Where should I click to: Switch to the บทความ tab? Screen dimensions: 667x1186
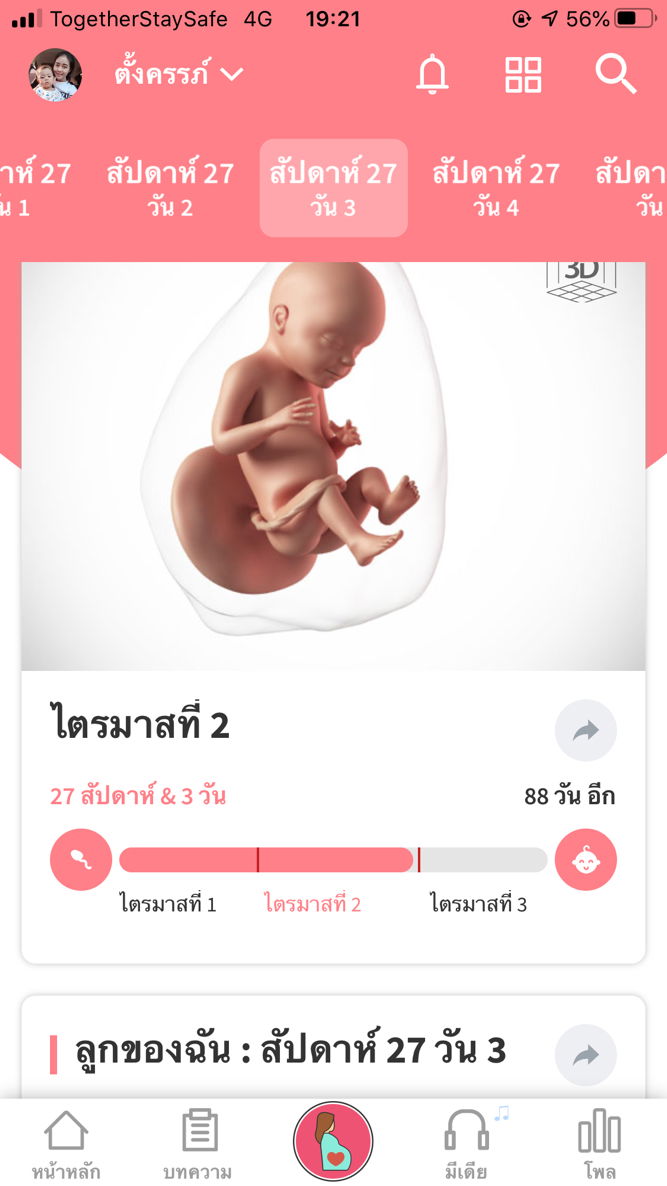[198, 1144]
